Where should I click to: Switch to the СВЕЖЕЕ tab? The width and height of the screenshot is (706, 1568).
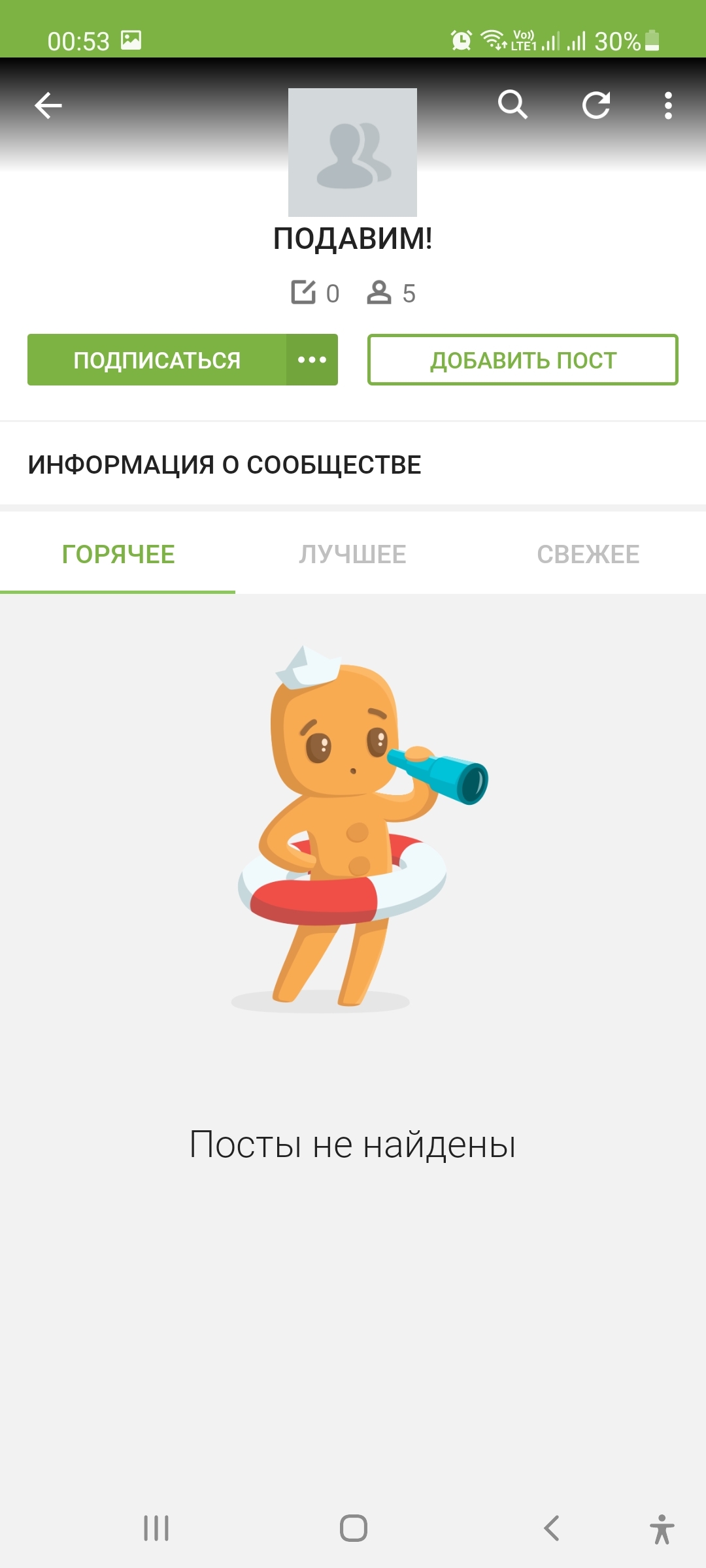[x=588, y=554]
